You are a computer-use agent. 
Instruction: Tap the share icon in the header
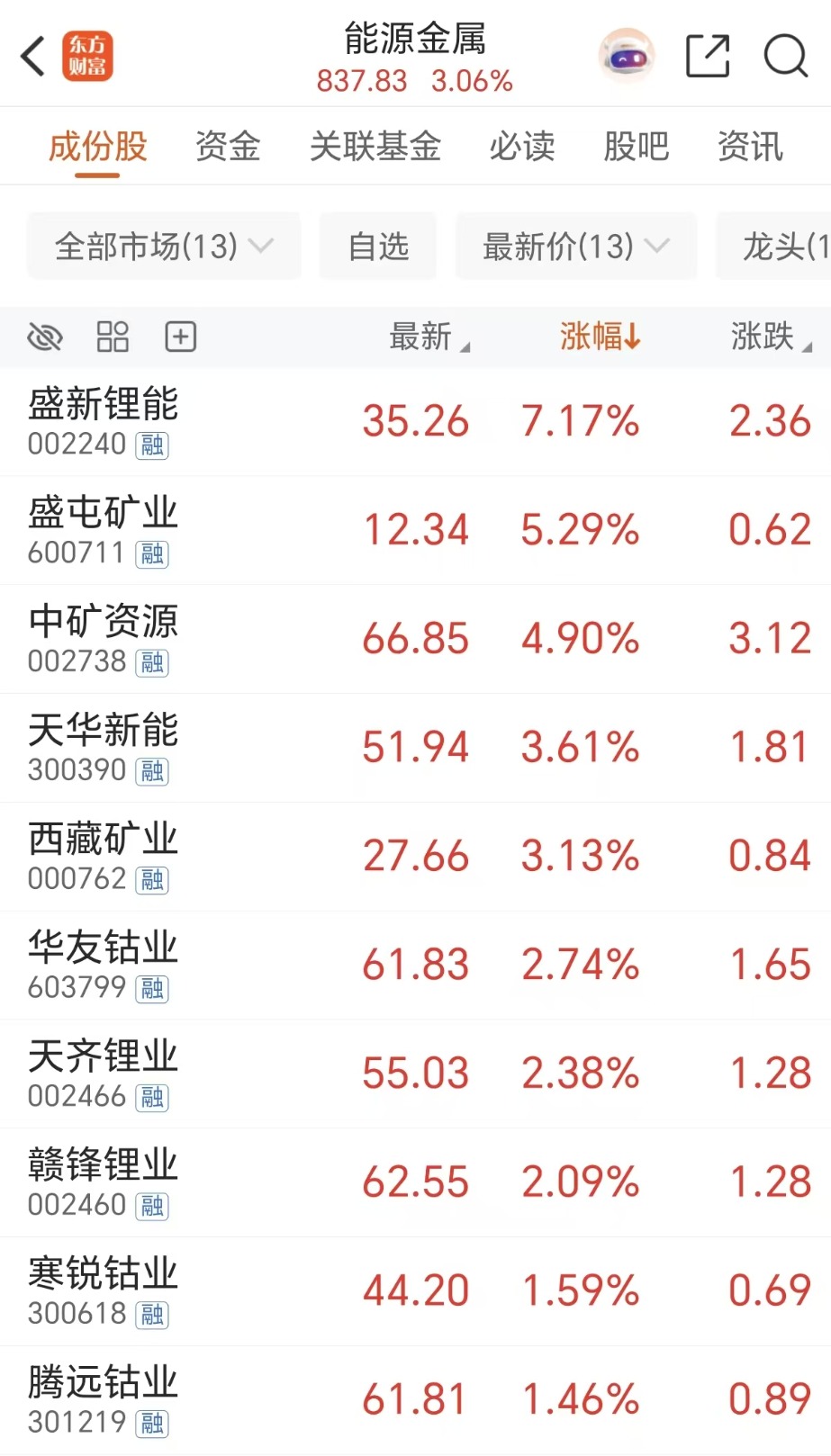708,56
